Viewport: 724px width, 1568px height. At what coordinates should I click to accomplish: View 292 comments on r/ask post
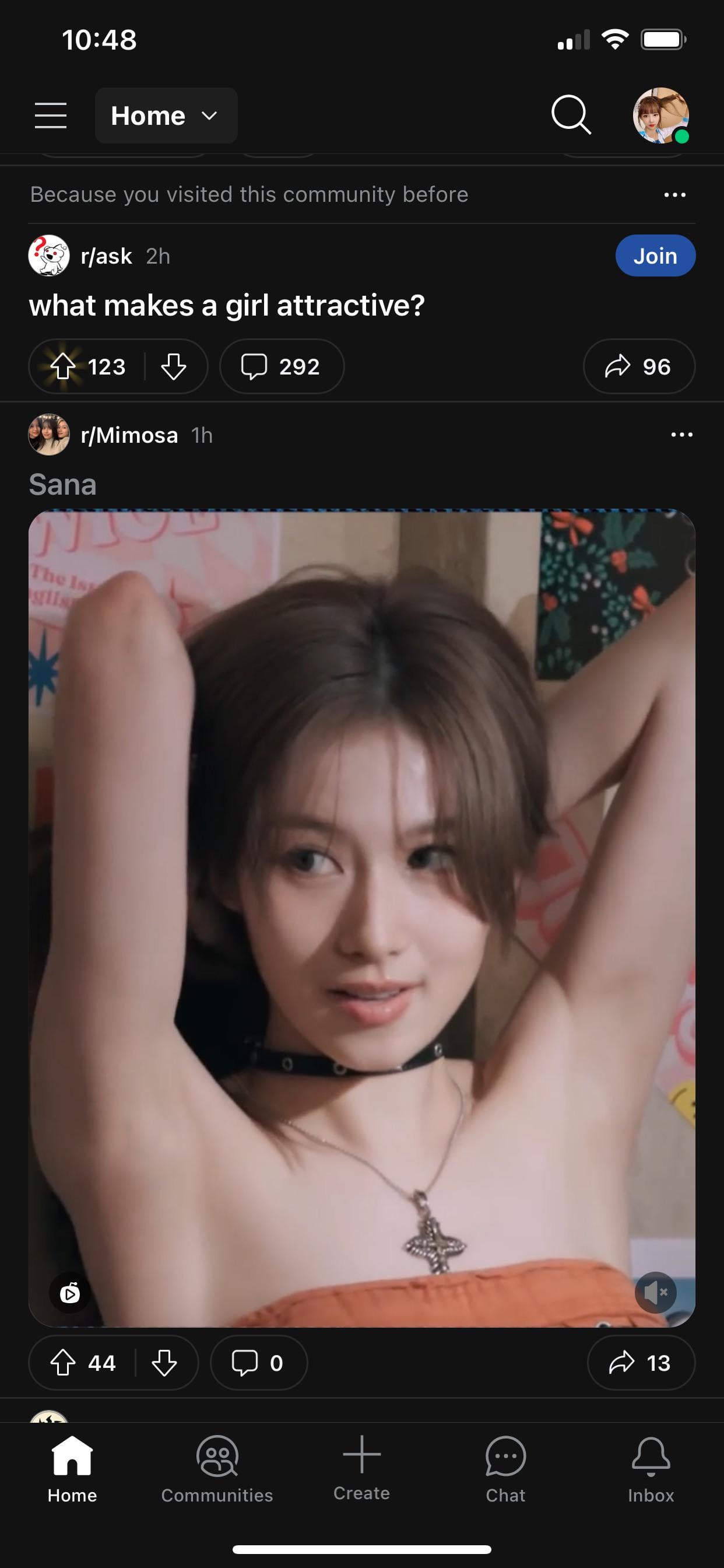click(281, 366)
